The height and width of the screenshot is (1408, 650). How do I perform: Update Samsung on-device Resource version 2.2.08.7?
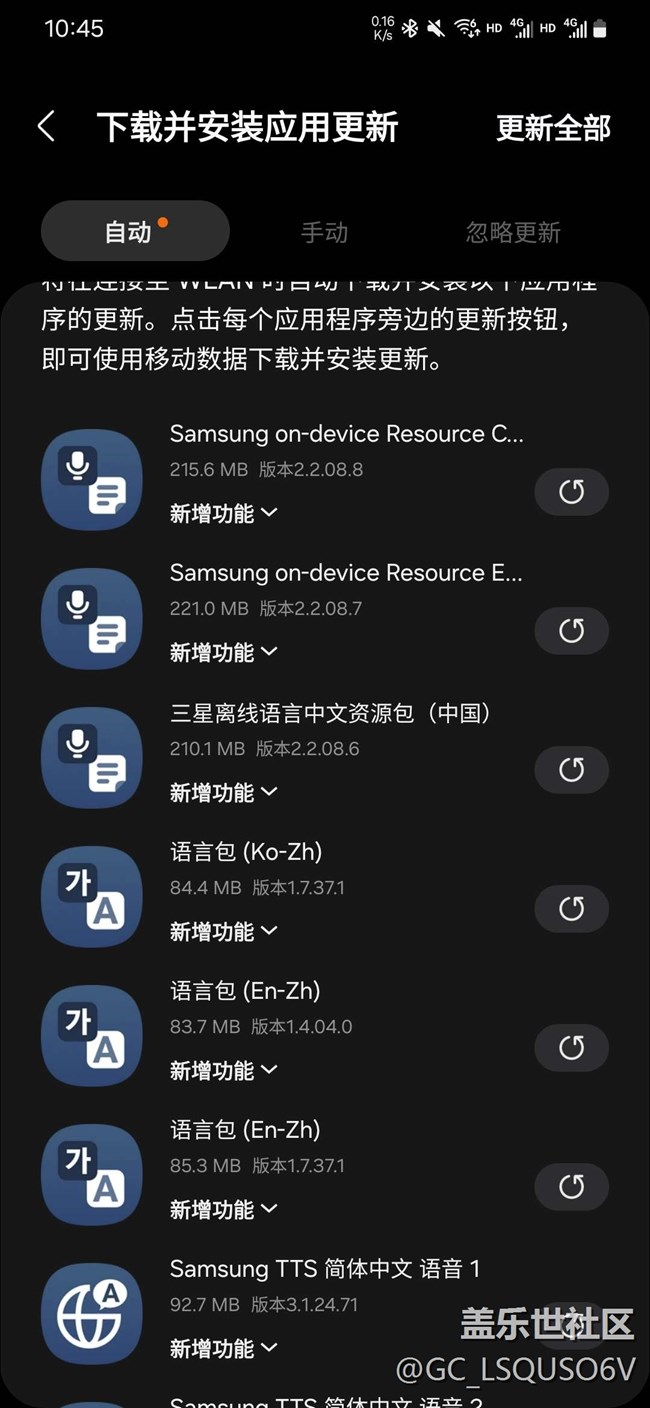point(571,631)
